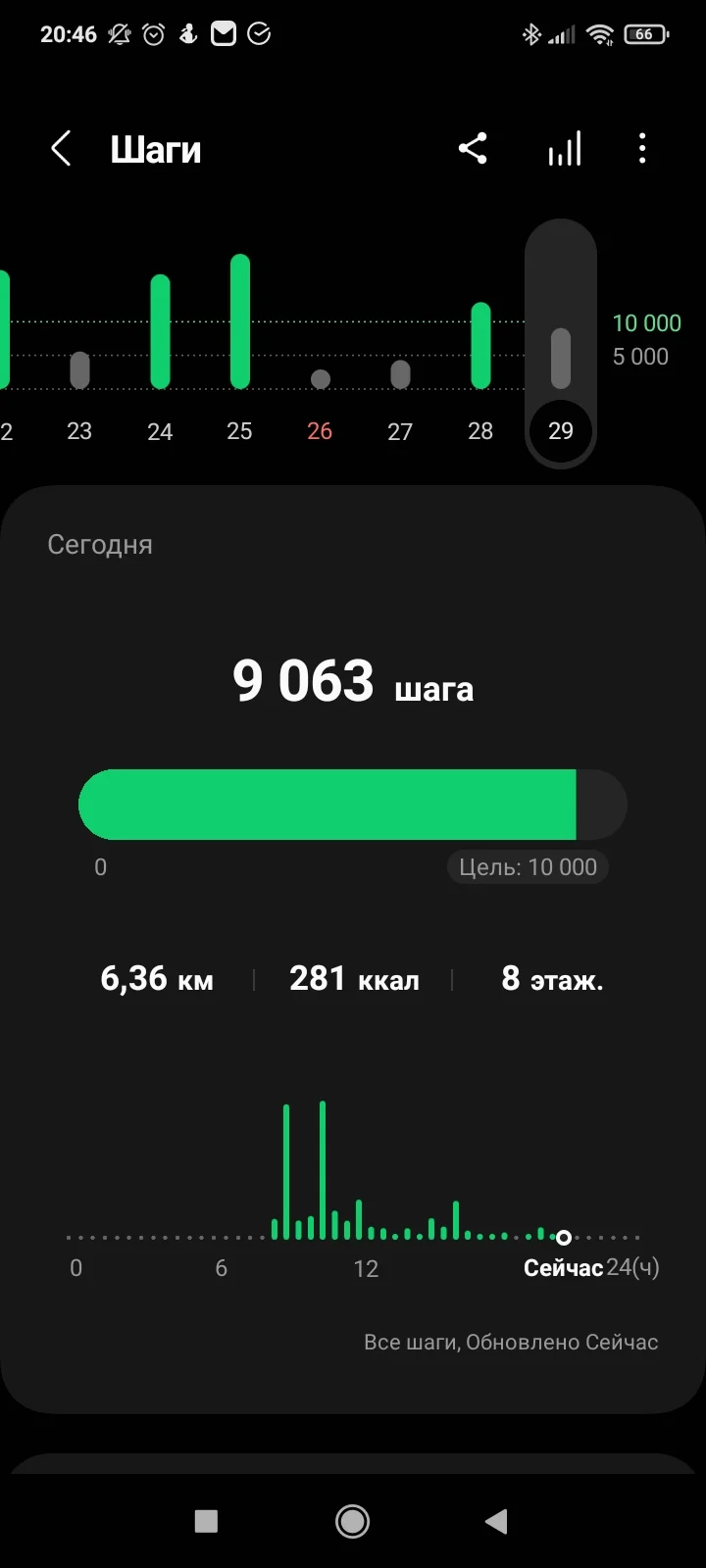Open the step statistics chart icon
Screen dimensions: 706x1568
pyautogui.click(x=565, y=149)
